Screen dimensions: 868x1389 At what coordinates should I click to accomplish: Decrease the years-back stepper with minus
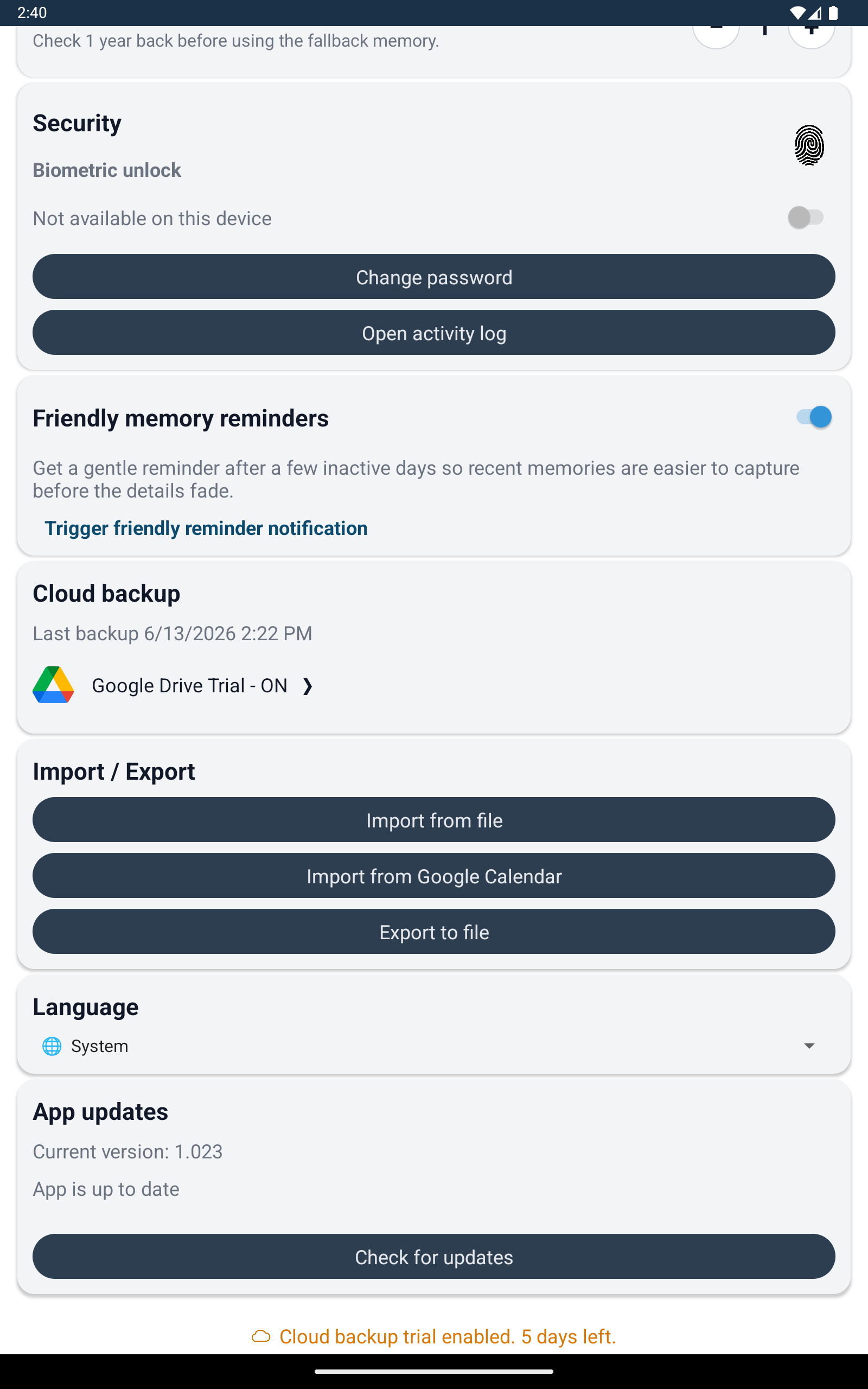tap(716, 34)
